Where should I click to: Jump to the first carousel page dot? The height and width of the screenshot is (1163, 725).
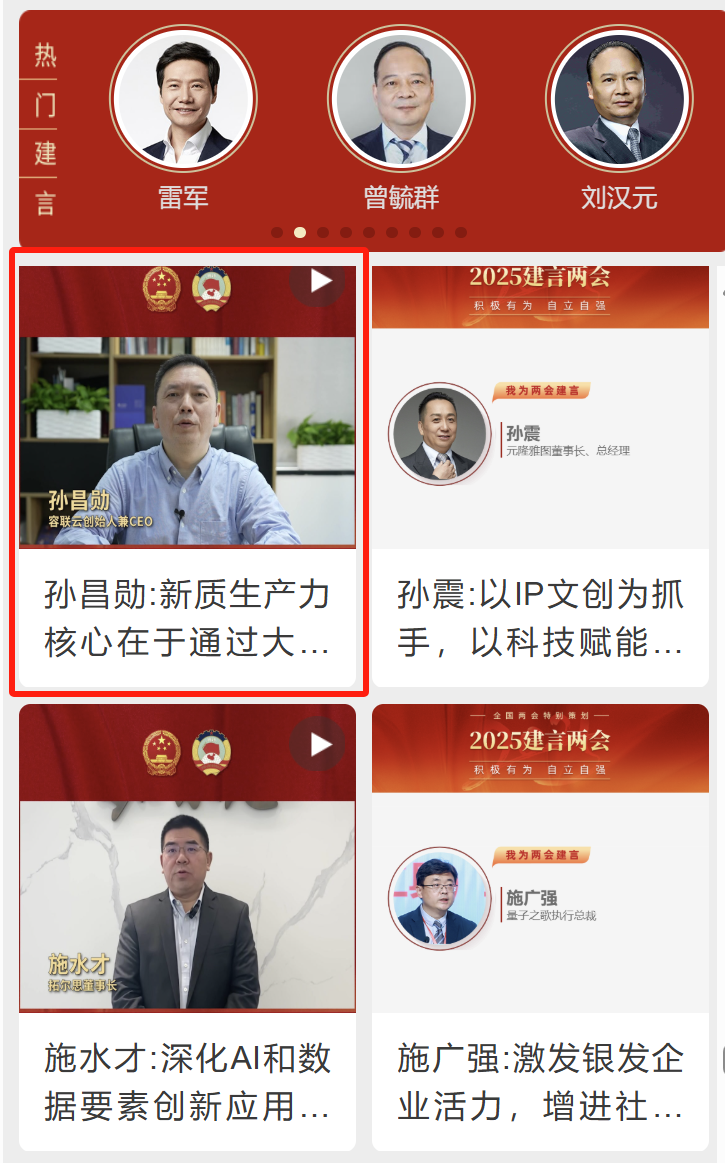277,232
